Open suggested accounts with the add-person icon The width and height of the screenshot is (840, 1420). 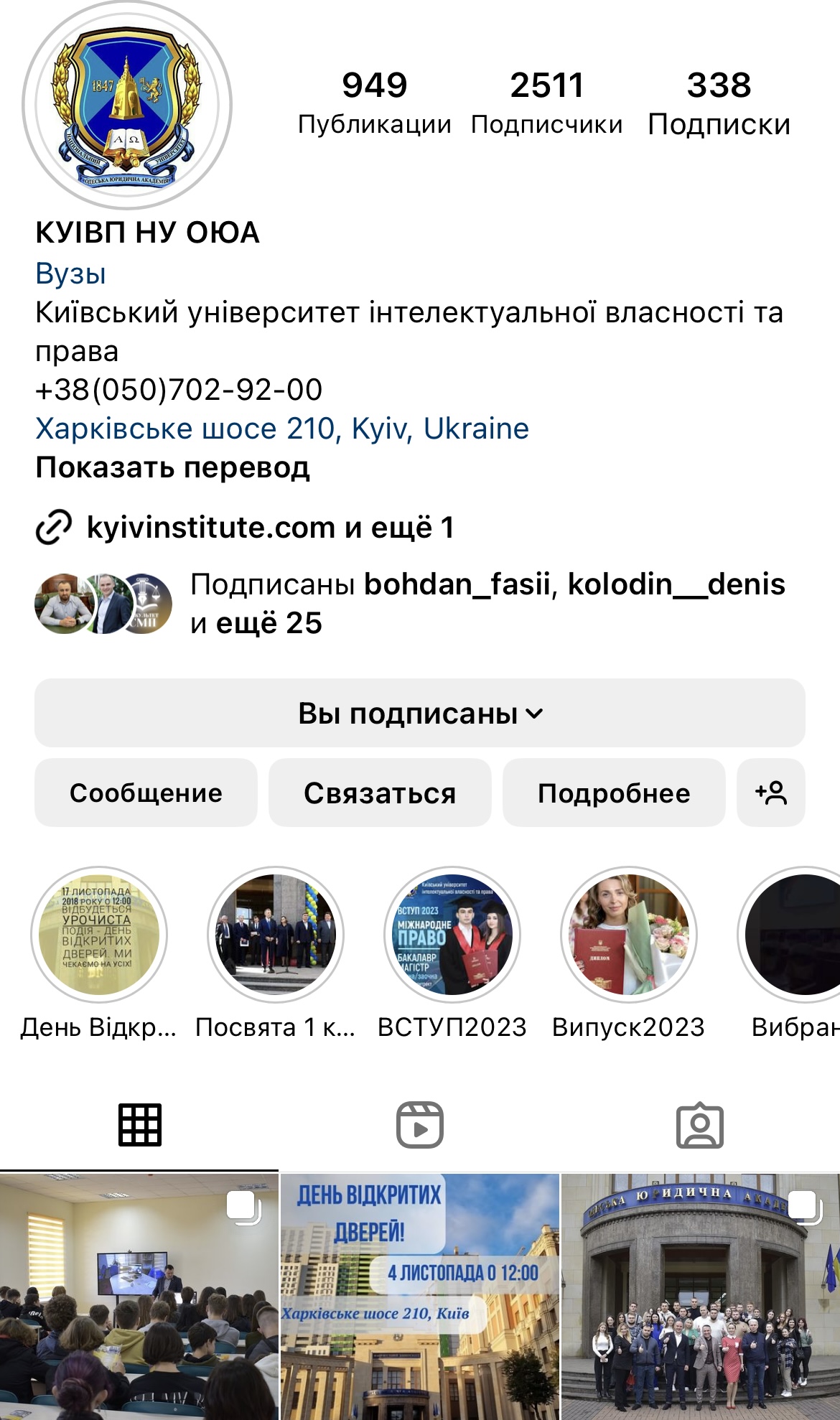pos(770,793)
